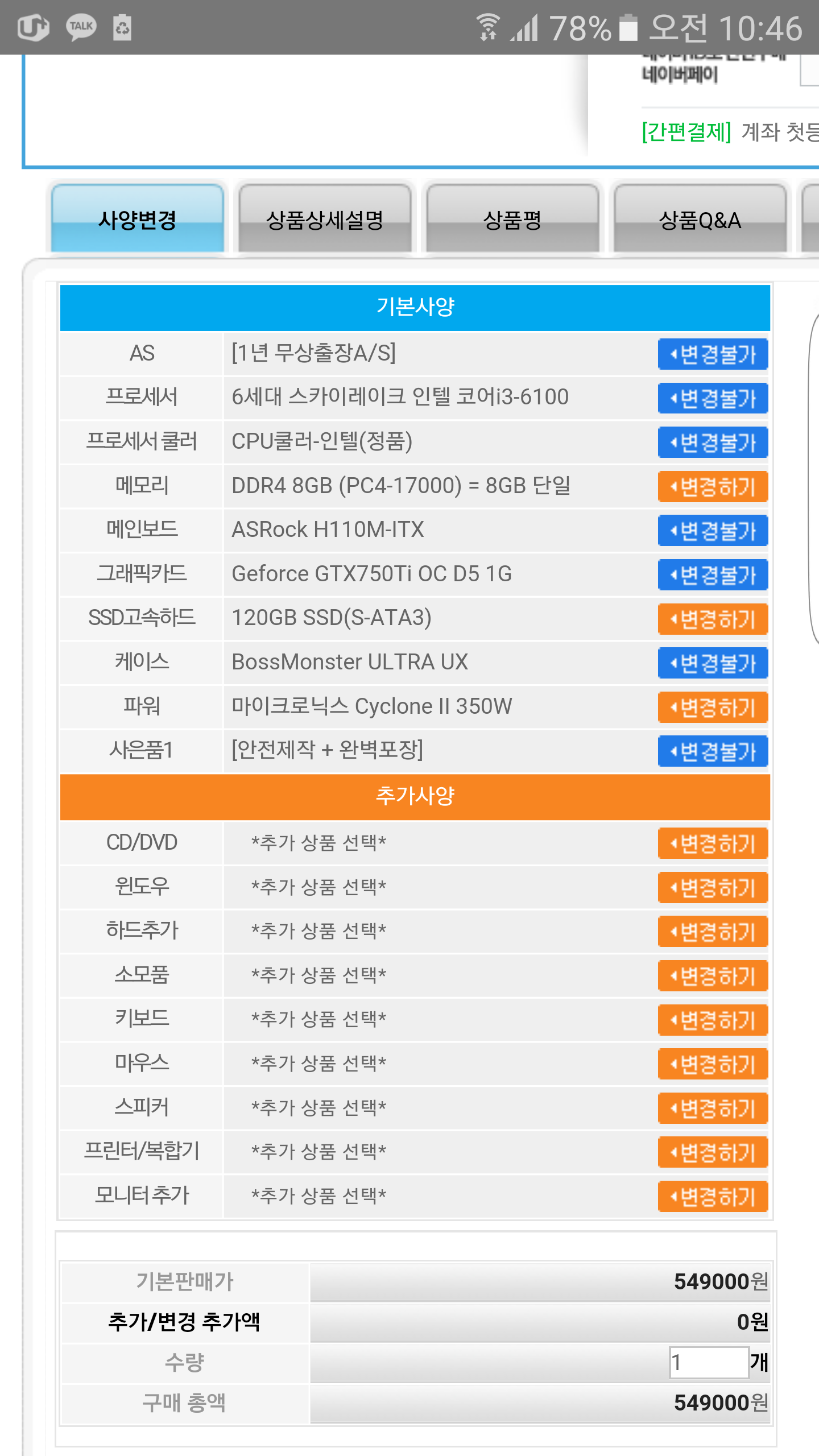Open the 상품평 reviews tab
The image size is (819, 1456).
click(512, 219)
